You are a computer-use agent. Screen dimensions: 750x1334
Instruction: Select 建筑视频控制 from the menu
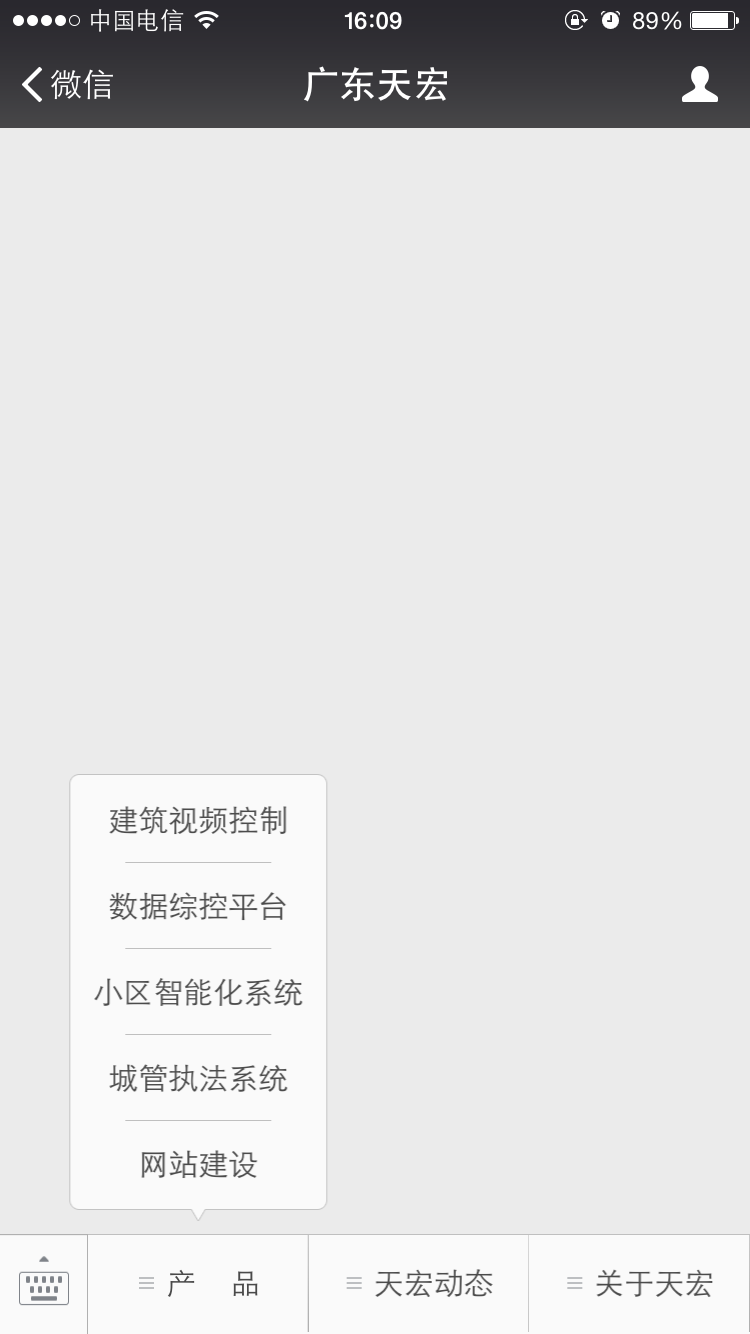[x=198, y=820]
